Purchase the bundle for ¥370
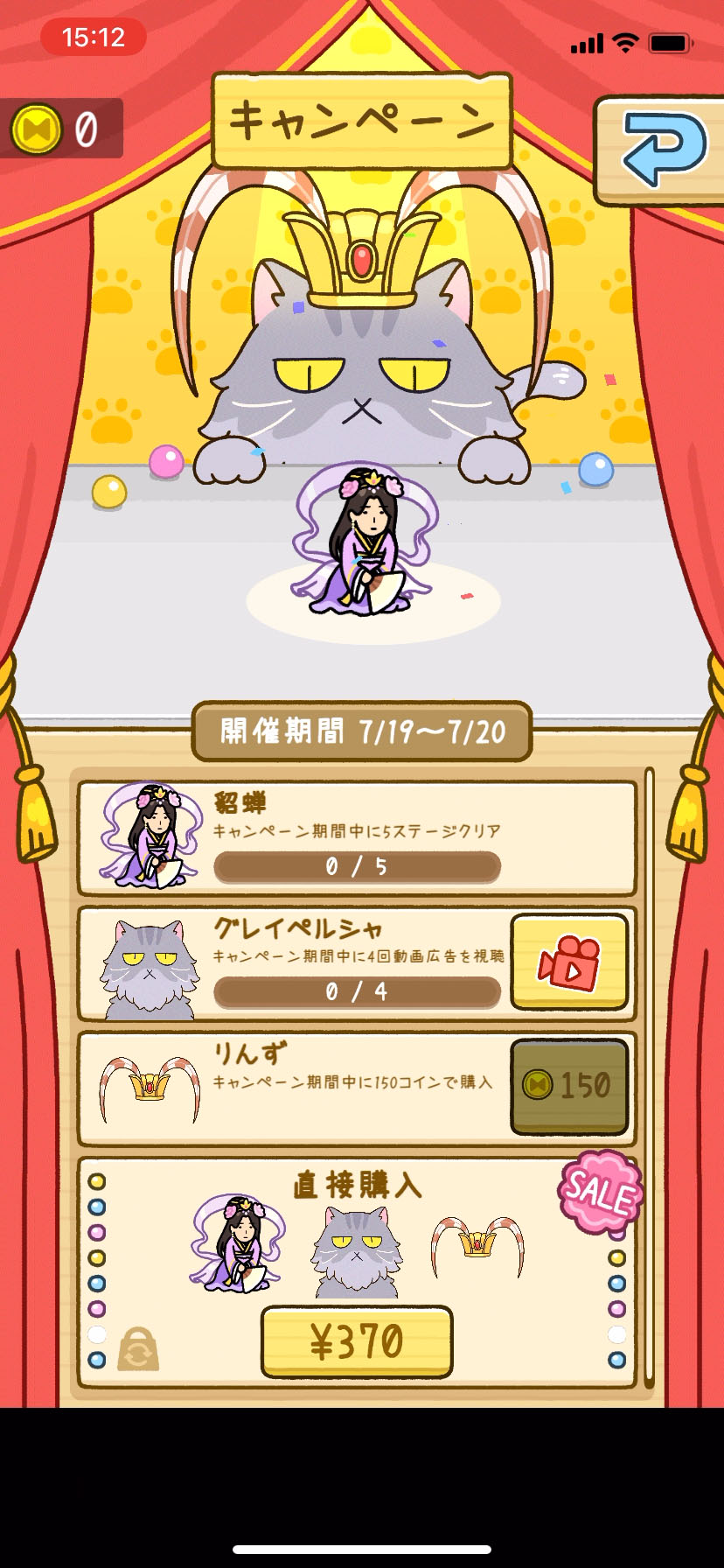 pos(357,1341)
